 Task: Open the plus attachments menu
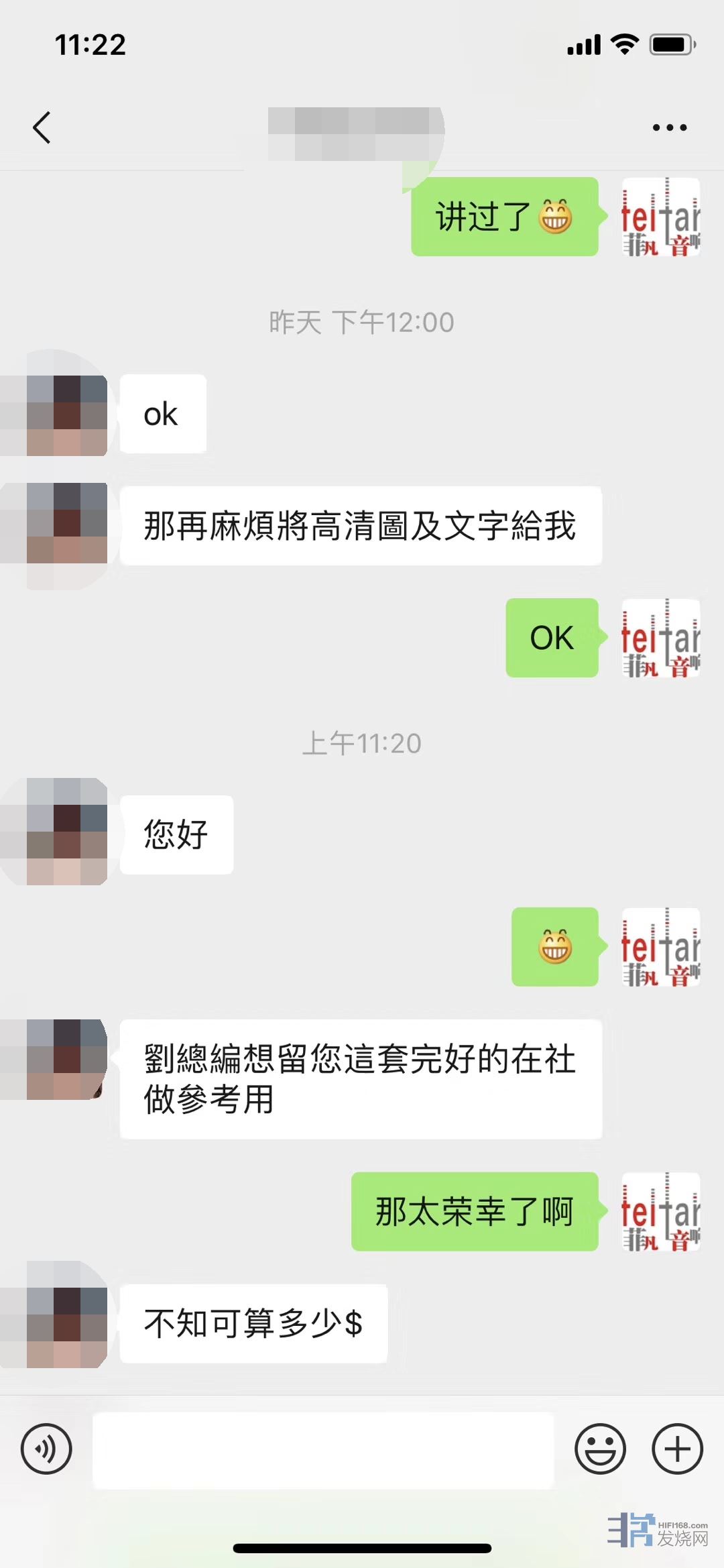pos(677,1449)
